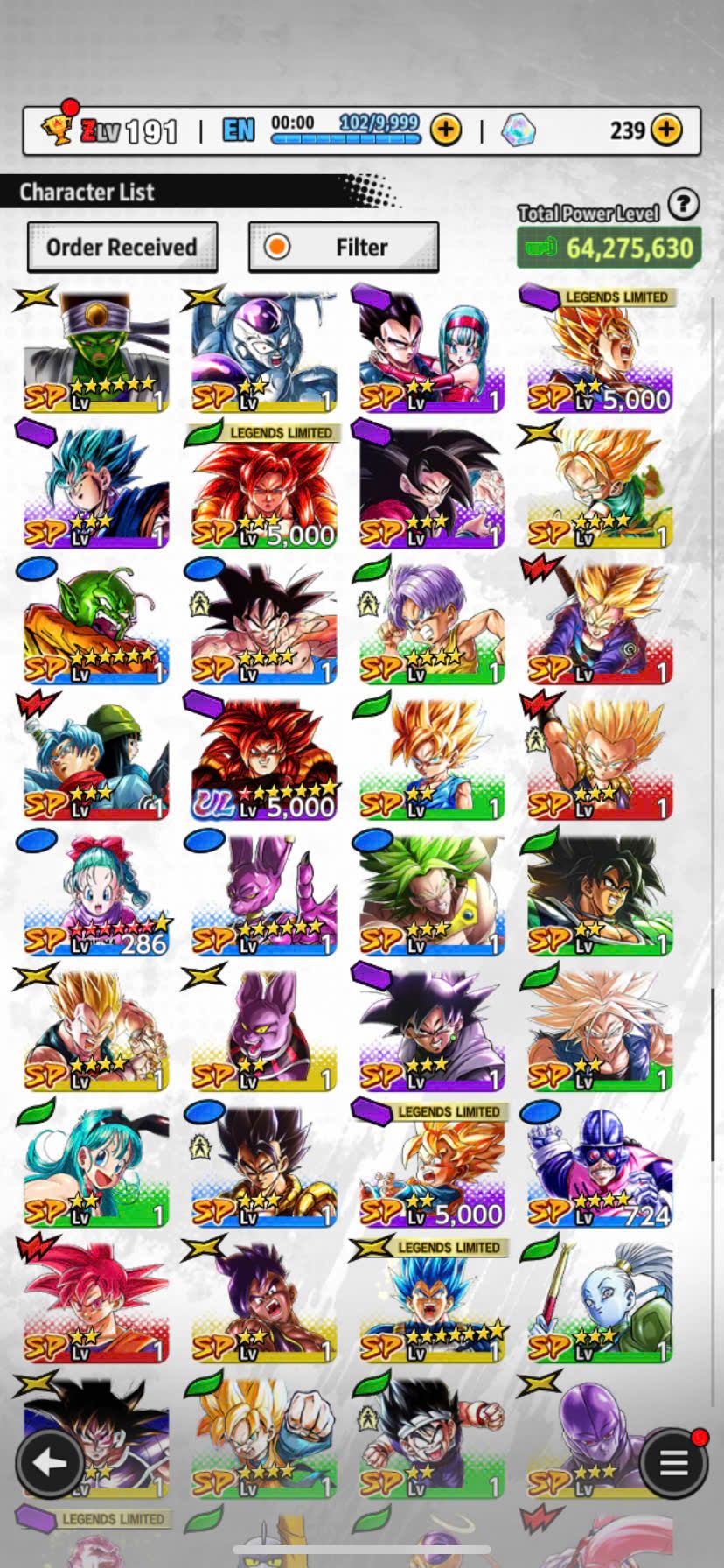Add more Chrono Crystals via plus icon
Screen dimensions: 724x1568
click(666, 130)
